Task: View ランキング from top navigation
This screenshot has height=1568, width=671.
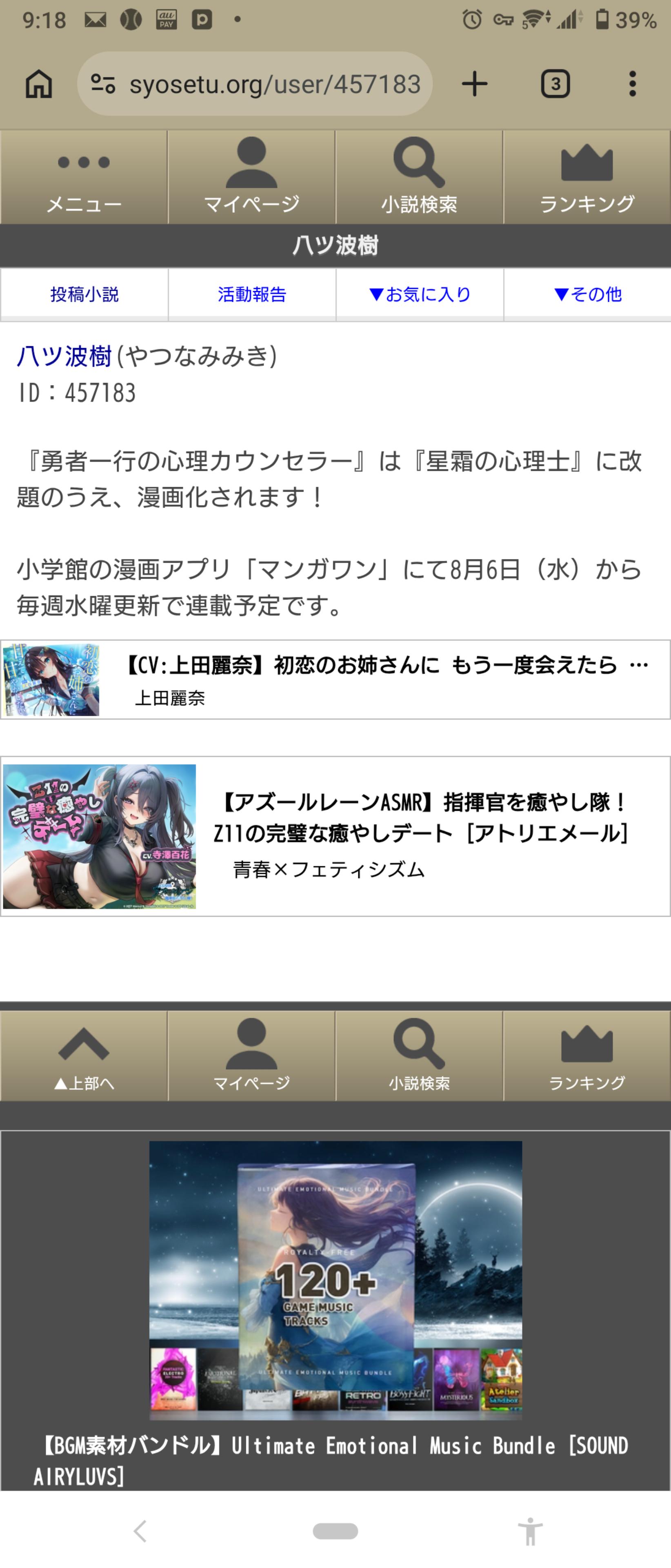Action: (587, 177)
